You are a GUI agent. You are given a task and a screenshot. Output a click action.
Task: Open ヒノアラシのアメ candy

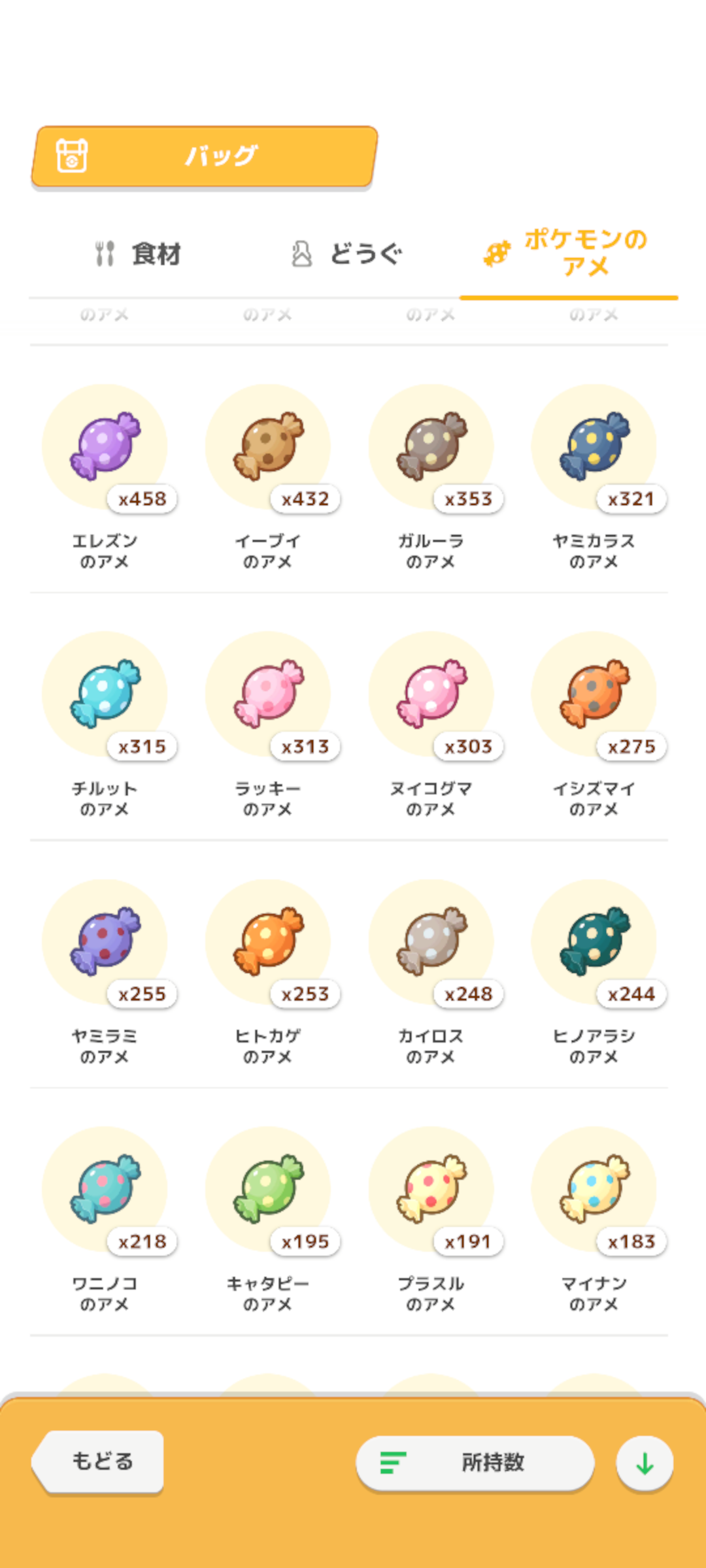click(x=594, y=942)
